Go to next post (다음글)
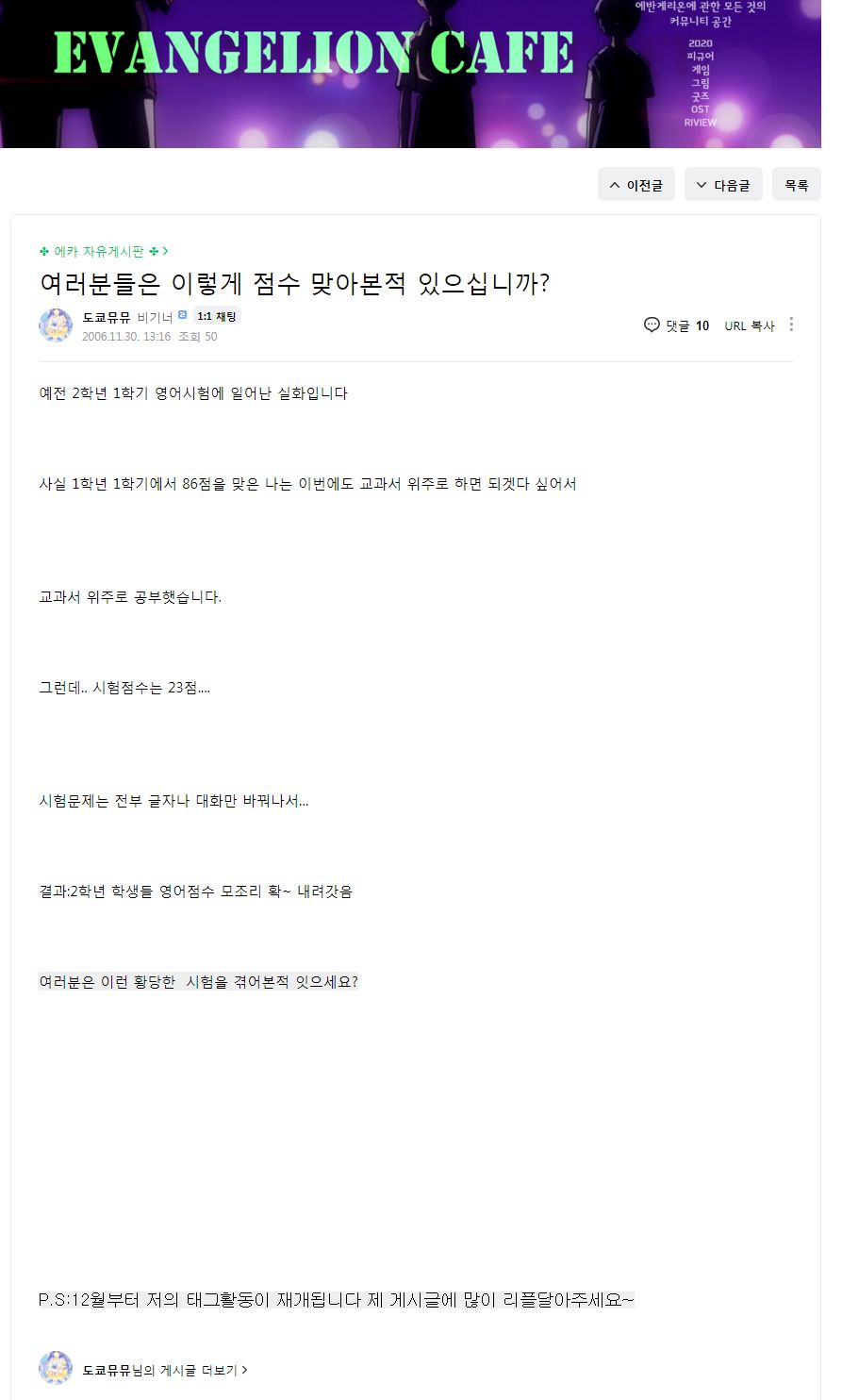 (722, 185)
